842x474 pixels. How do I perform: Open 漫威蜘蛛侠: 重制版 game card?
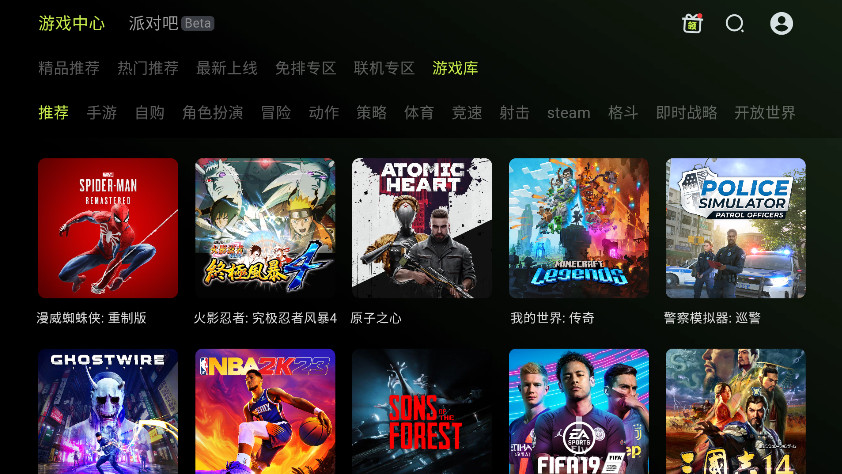pos(108,228)
